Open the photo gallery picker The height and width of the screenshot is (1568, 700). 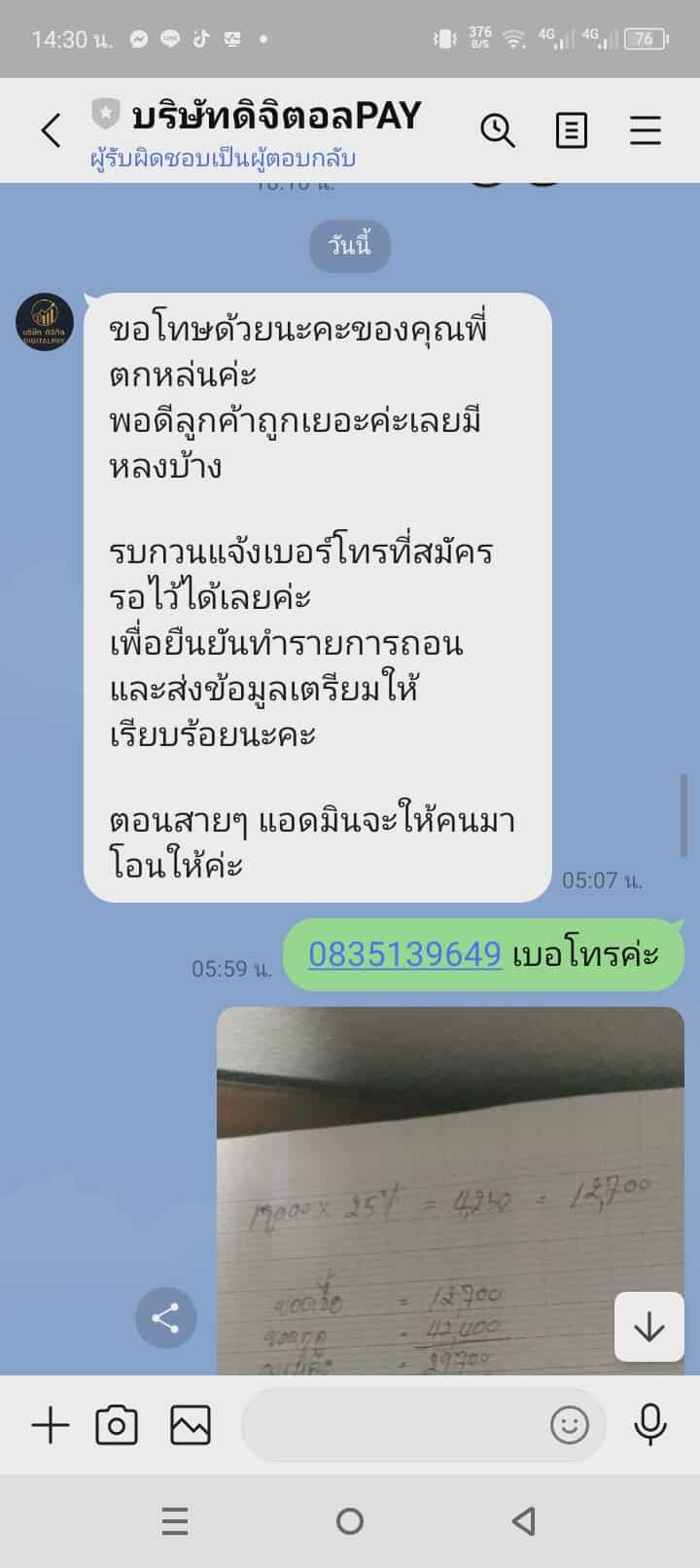[x=191, y=1426]
